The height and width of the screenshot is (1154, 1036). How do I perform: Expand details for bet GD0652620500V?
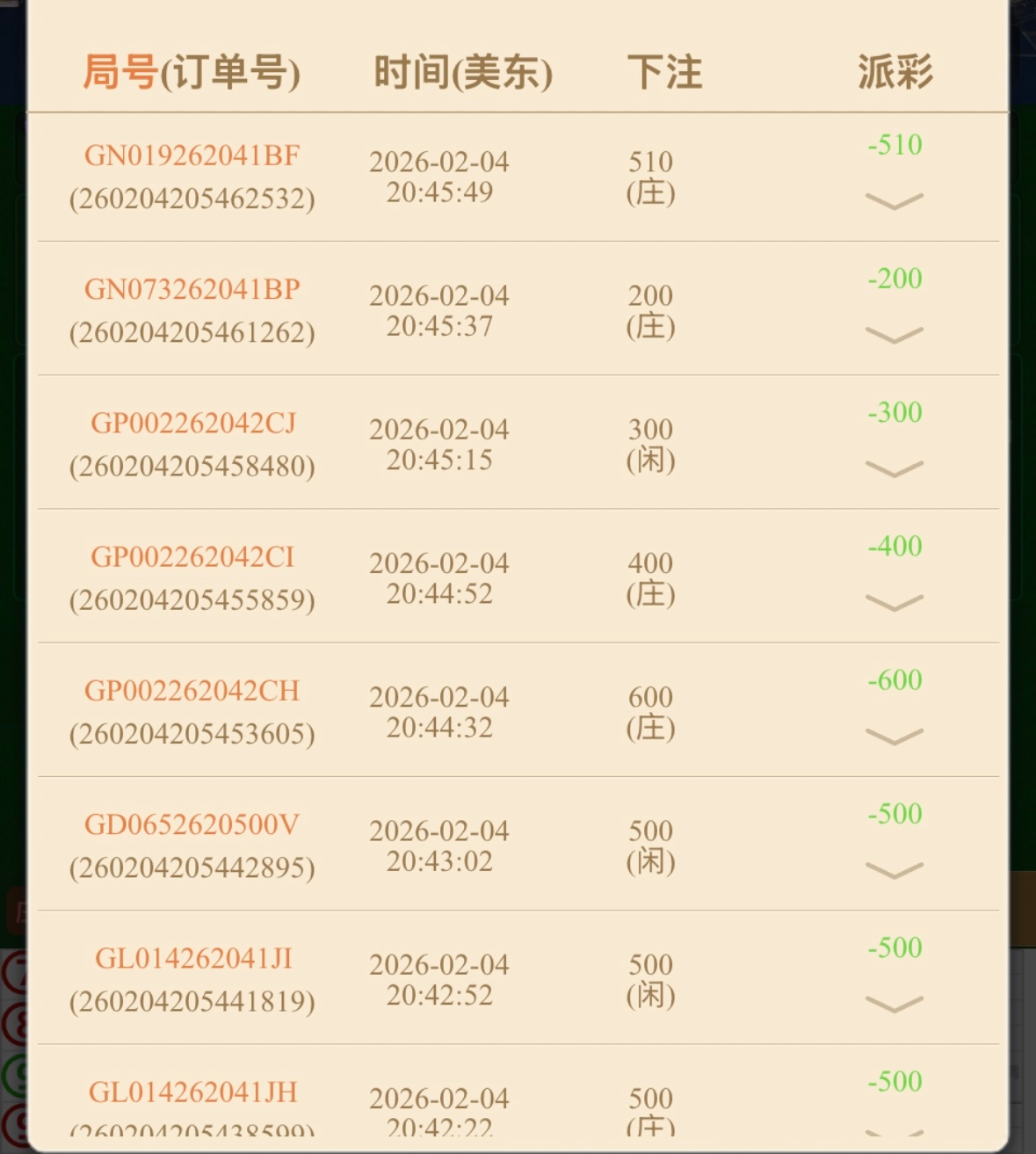894,870
